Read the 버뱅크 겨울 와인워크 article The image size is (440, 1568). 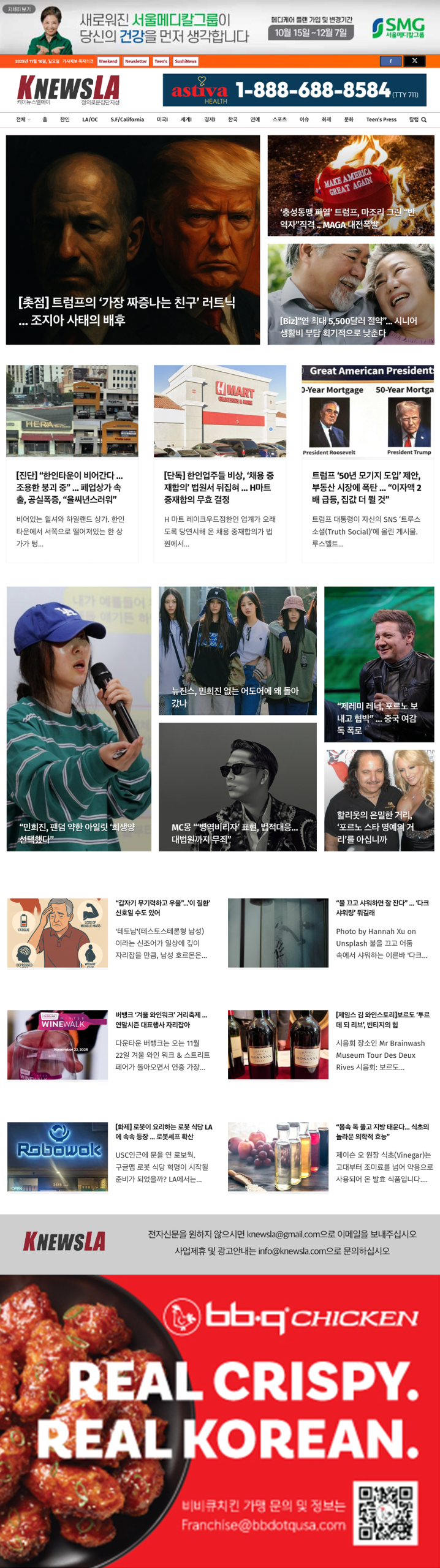[x=161, y=1020]
